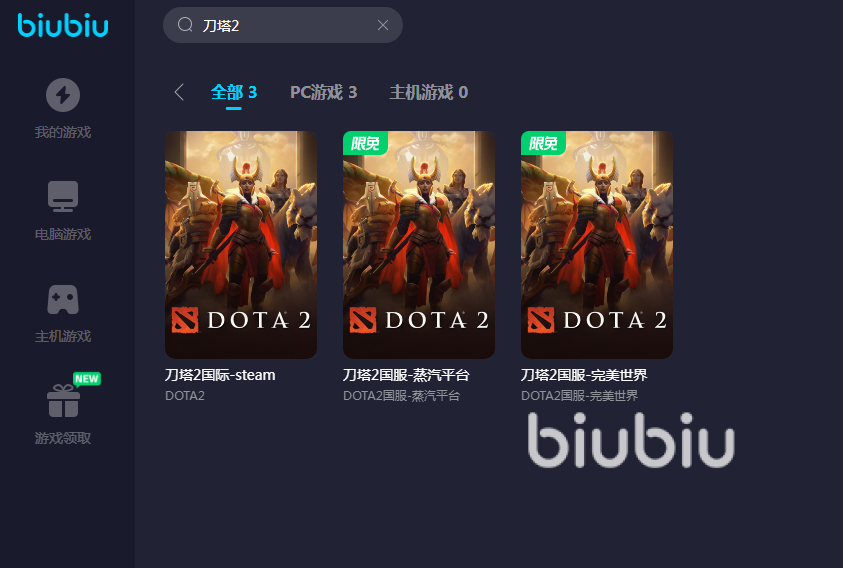Open 游戏领取 gift section

click(x=63, y=414)
